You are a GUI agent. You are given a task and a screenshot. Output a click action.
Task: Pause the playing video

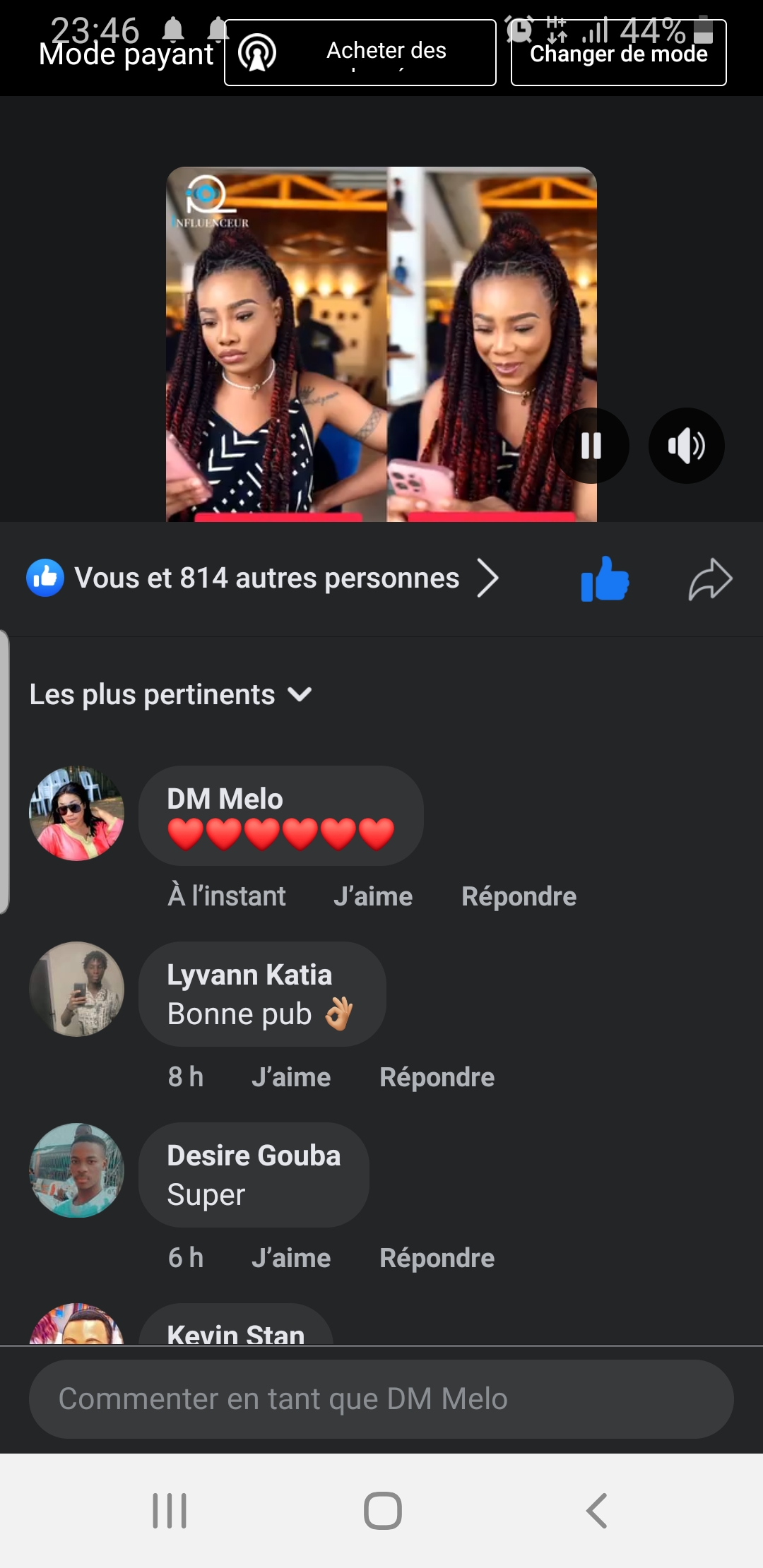[591, 446]
